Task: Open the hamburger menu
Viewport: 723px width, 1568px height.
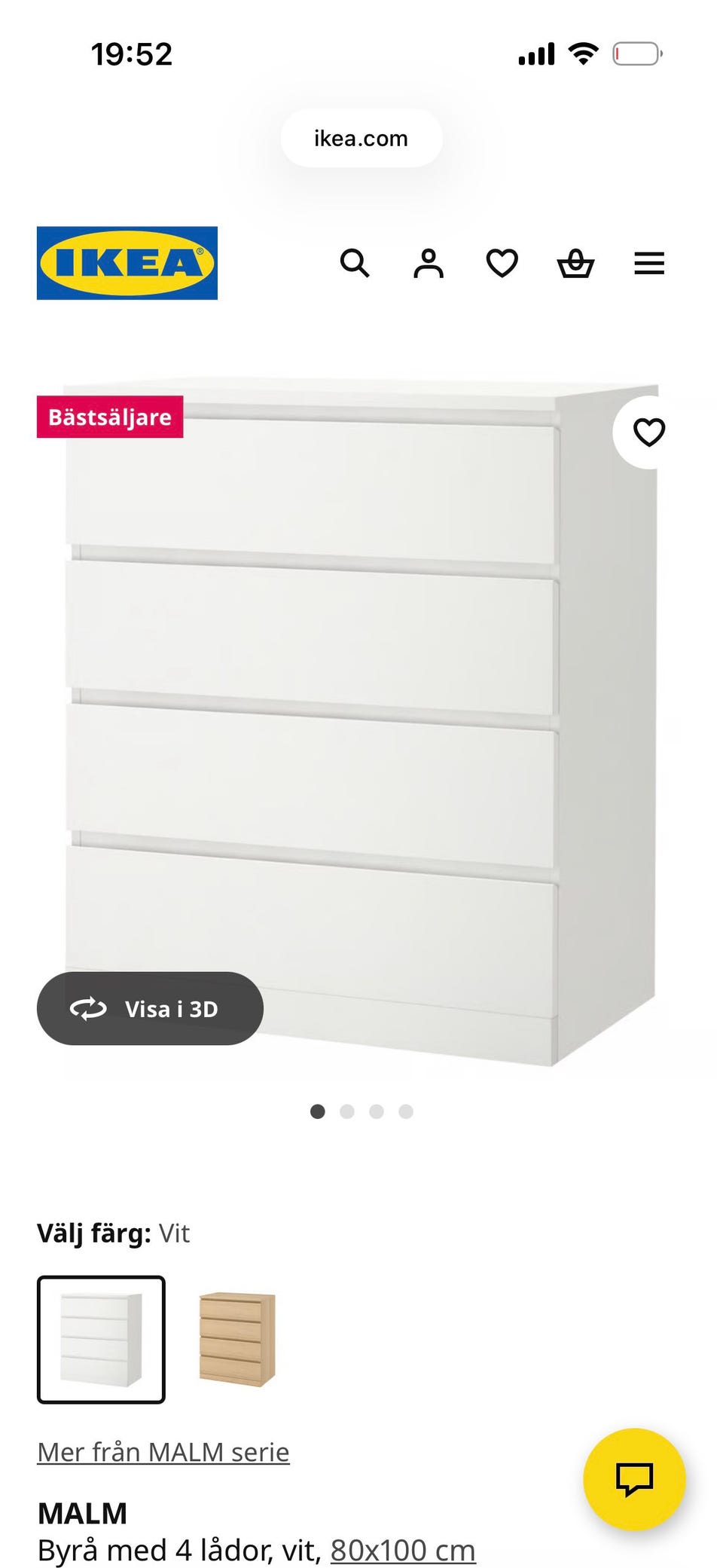Action: tap(648, 264)
